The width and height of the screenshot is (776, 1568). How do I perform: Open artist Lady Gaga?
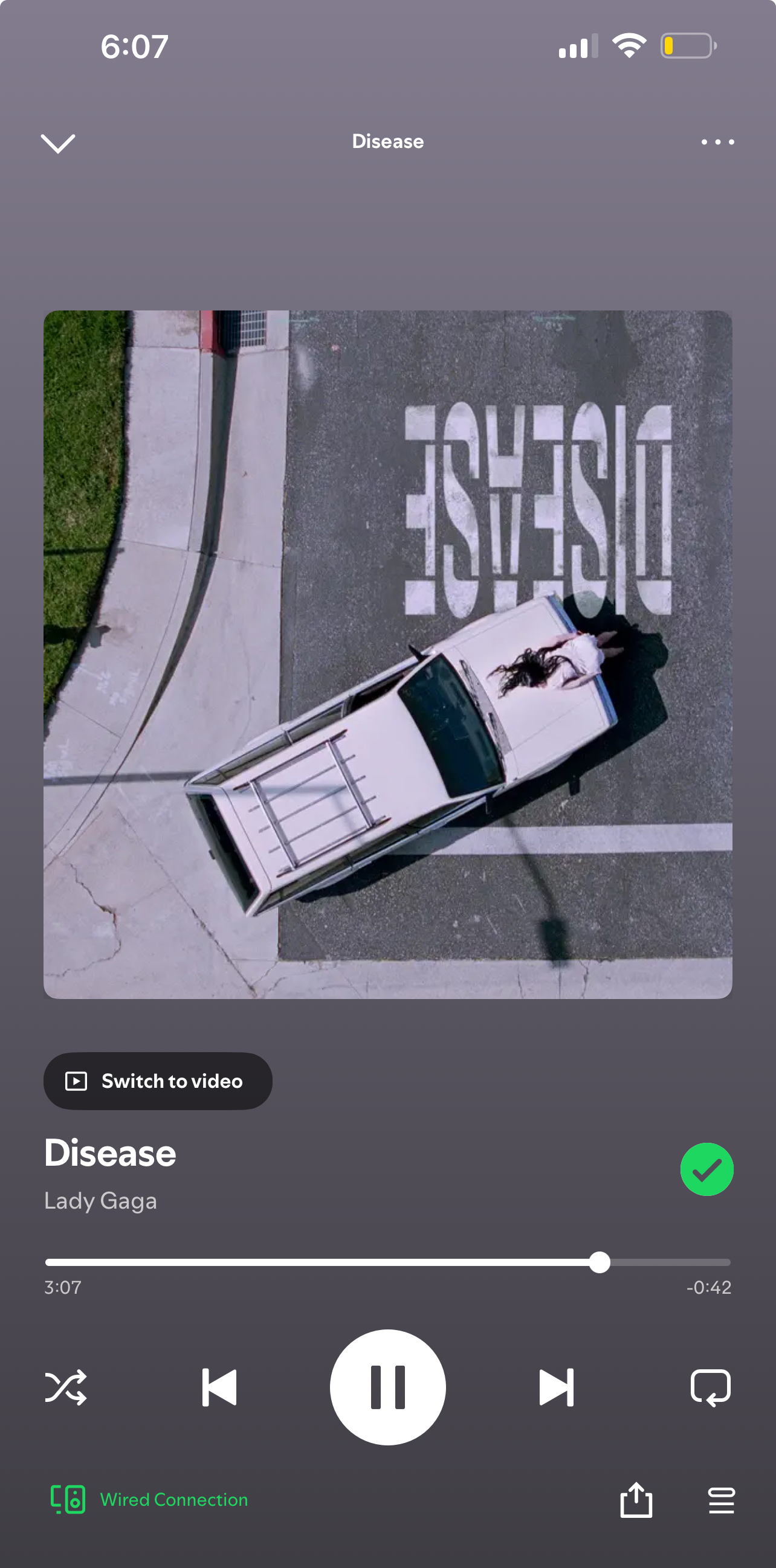(100, 1201)
